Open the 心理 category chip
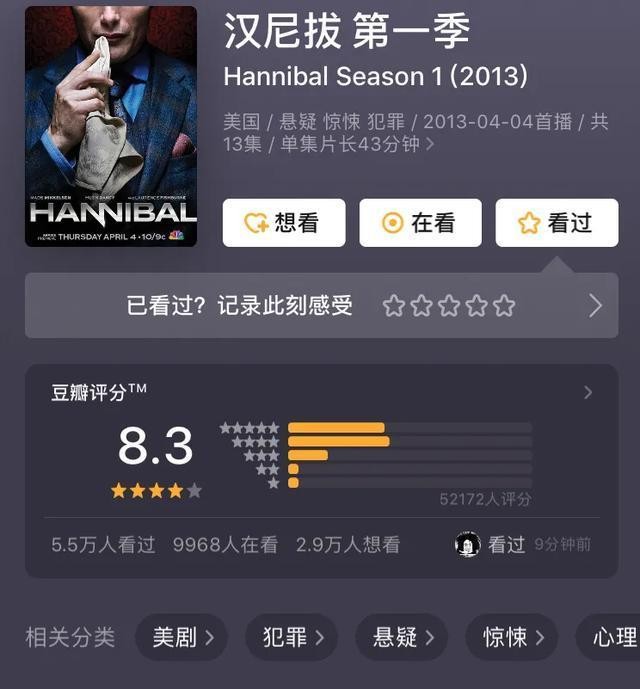Viewport: 640px width, 689px height. tap(612, 637)
